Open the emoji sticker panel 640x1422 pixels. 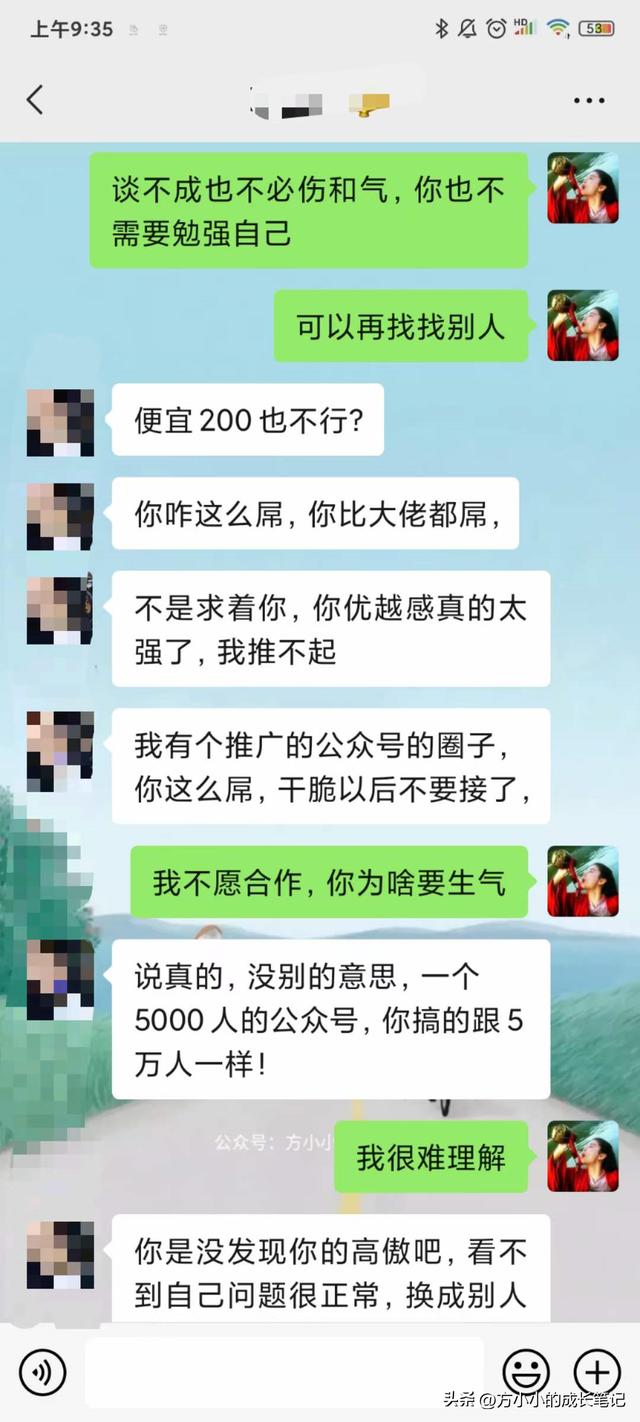[526, 1372]
